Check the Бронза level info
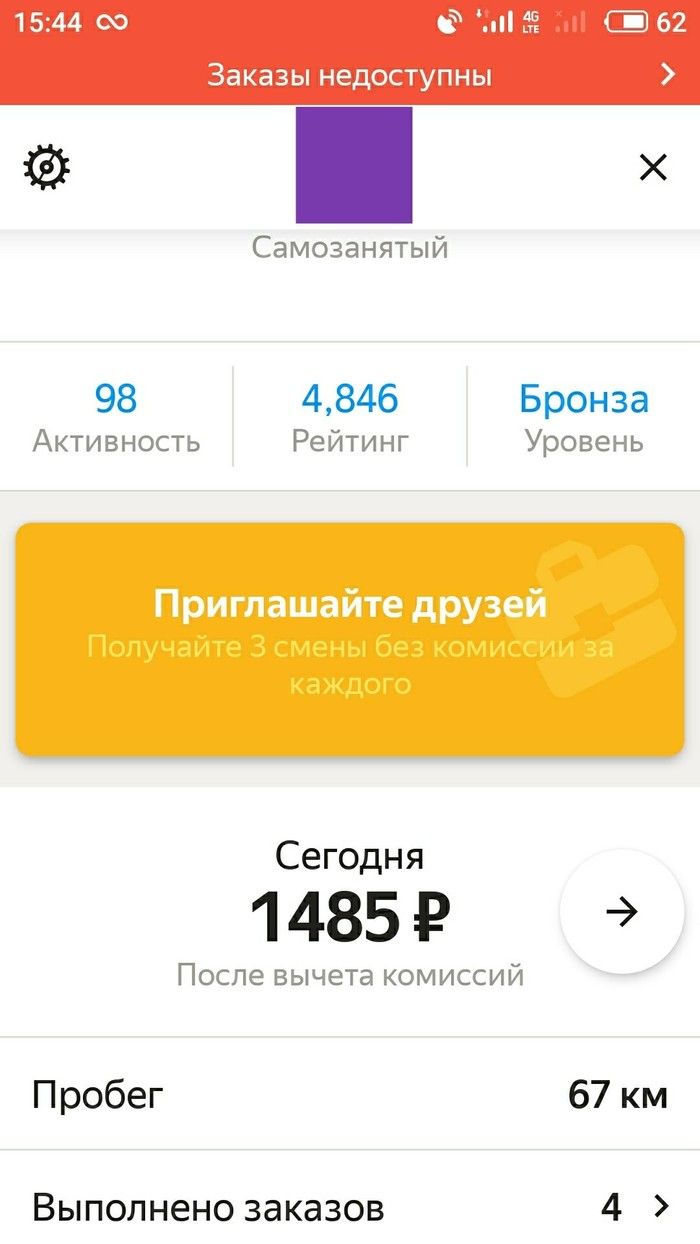 click(x=583, y=418)
